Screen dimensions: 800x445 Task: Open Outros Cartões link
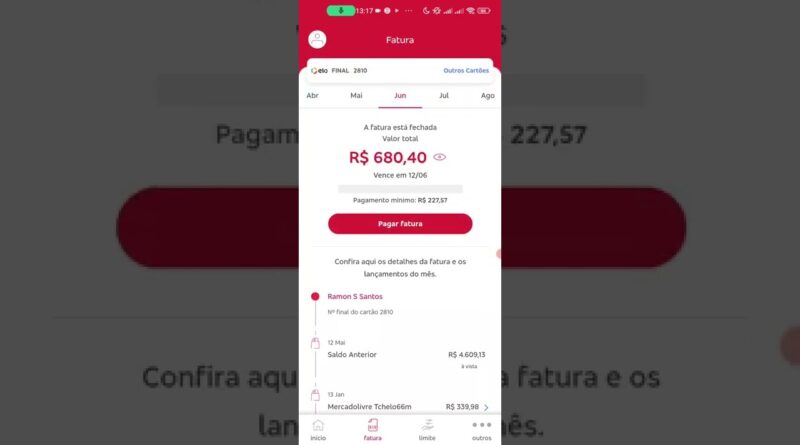466,71
